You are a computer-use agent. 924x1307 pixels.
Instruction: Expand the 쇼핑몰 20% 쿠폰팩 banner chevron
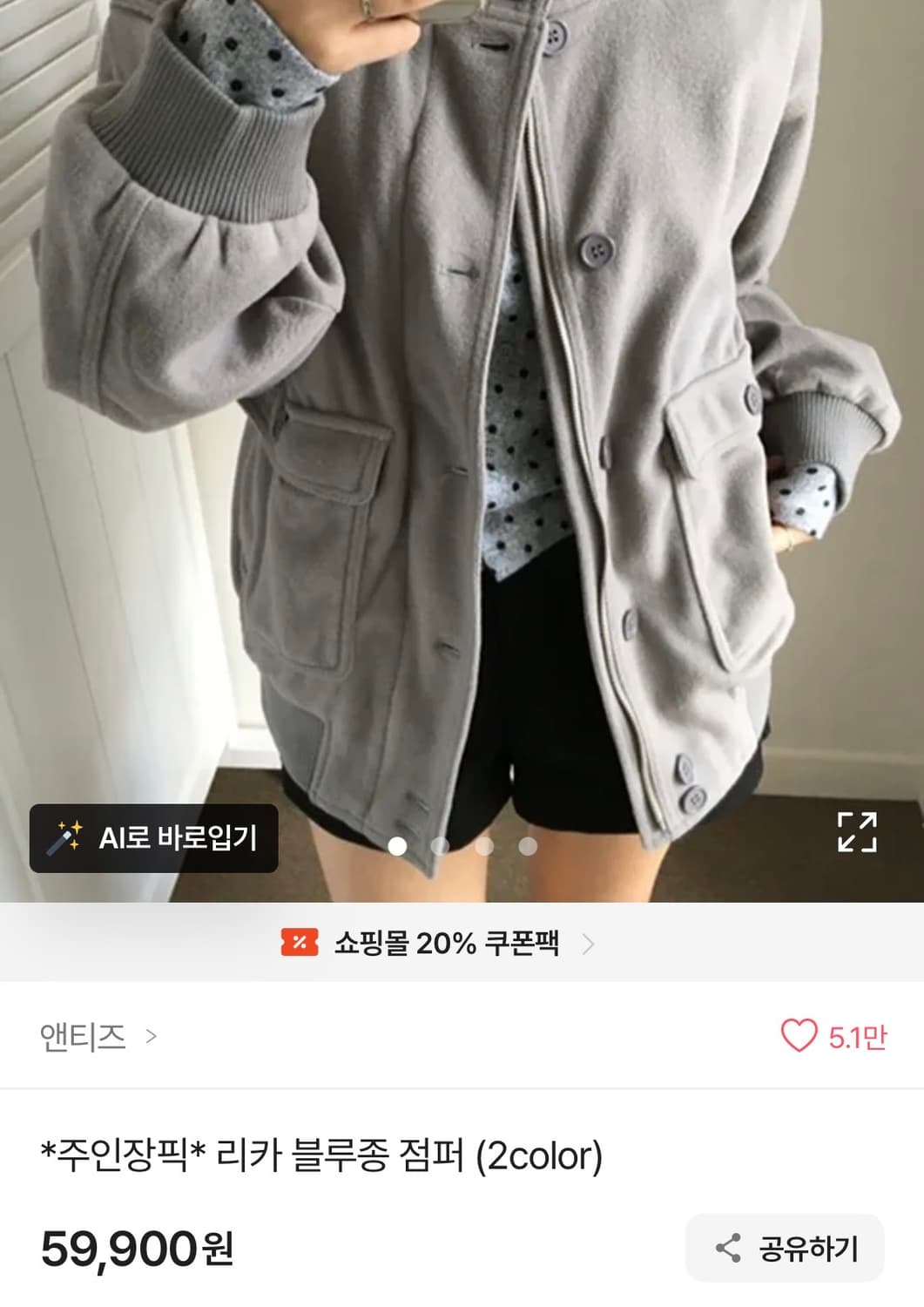click(589, 944)
